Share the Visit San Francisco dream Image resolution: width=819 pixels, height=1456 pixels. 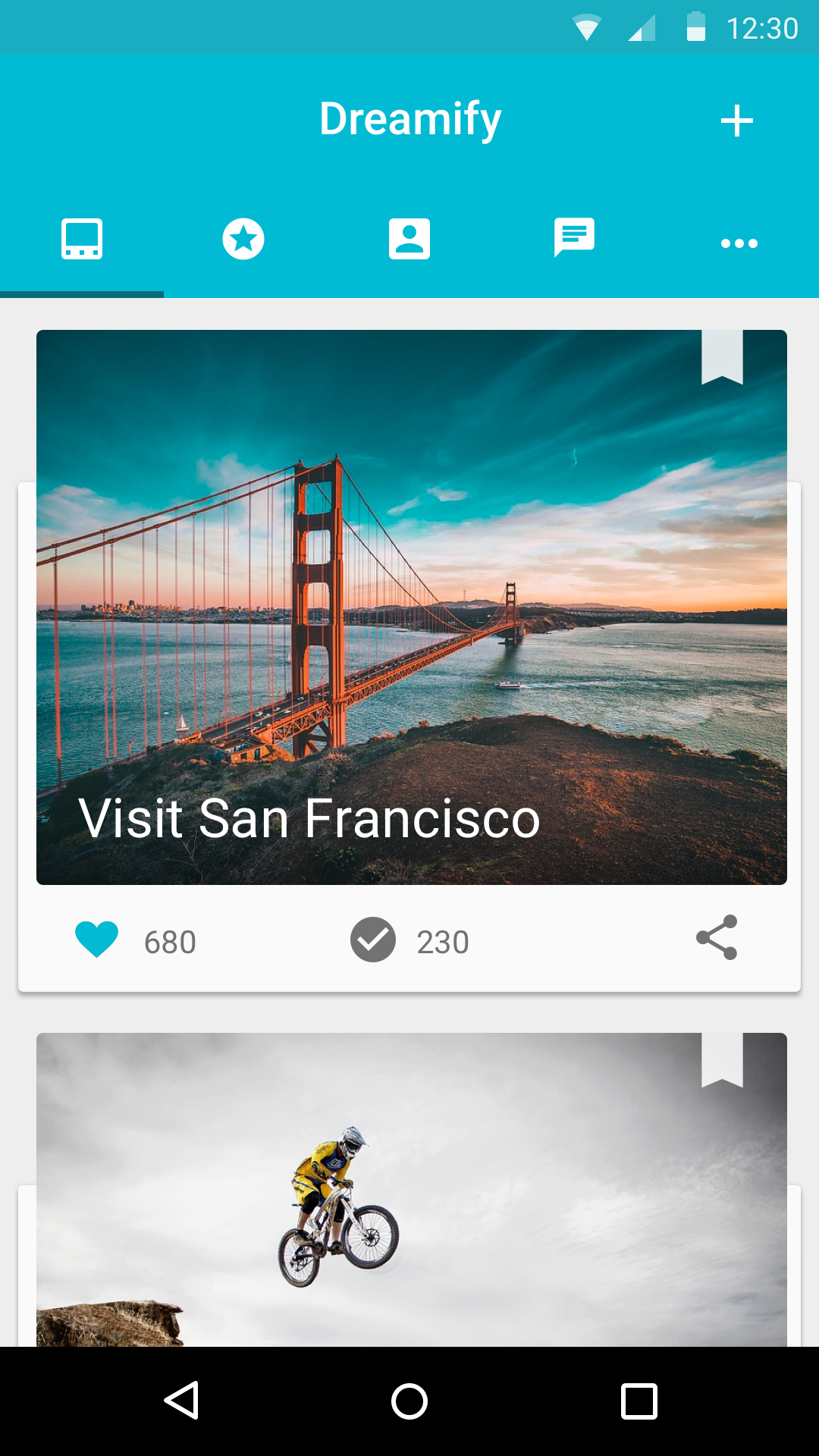pyautogui.click(x=717, y=937)
